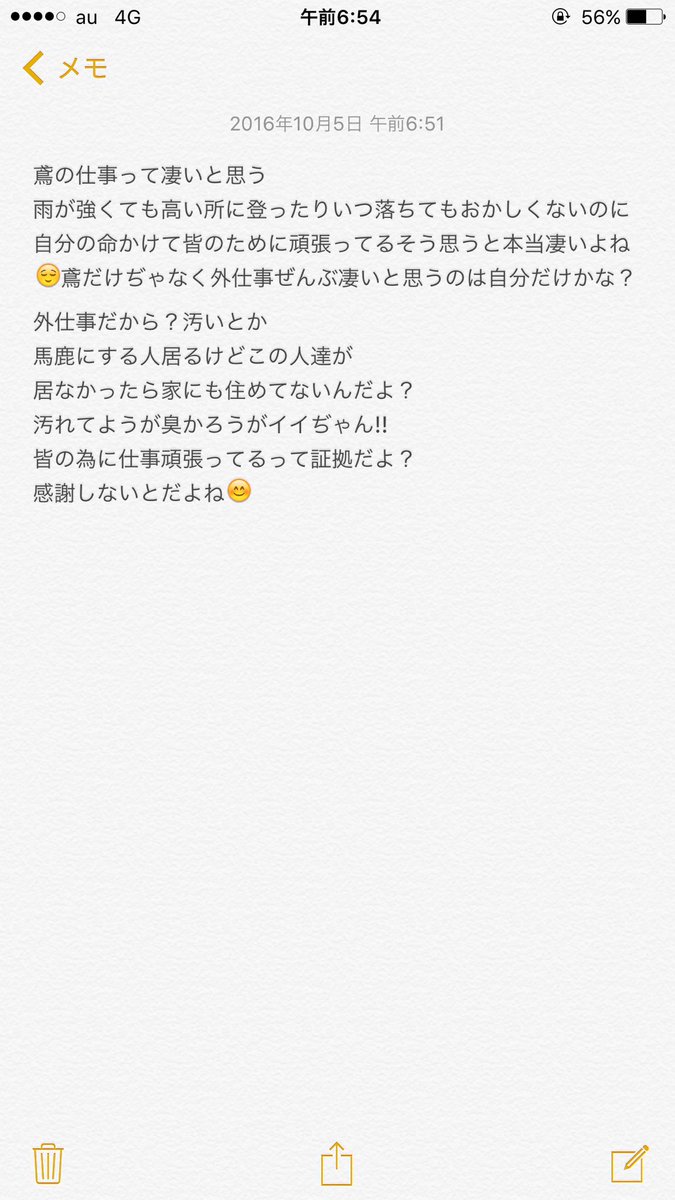Delete this note with trash icon
This screenshot has width=675, height=1200.
[48, 1164]
